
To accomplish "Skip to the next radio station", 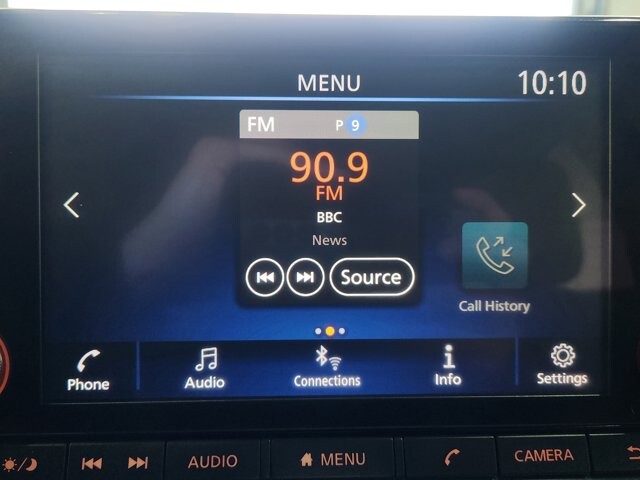I will point(305,277).
